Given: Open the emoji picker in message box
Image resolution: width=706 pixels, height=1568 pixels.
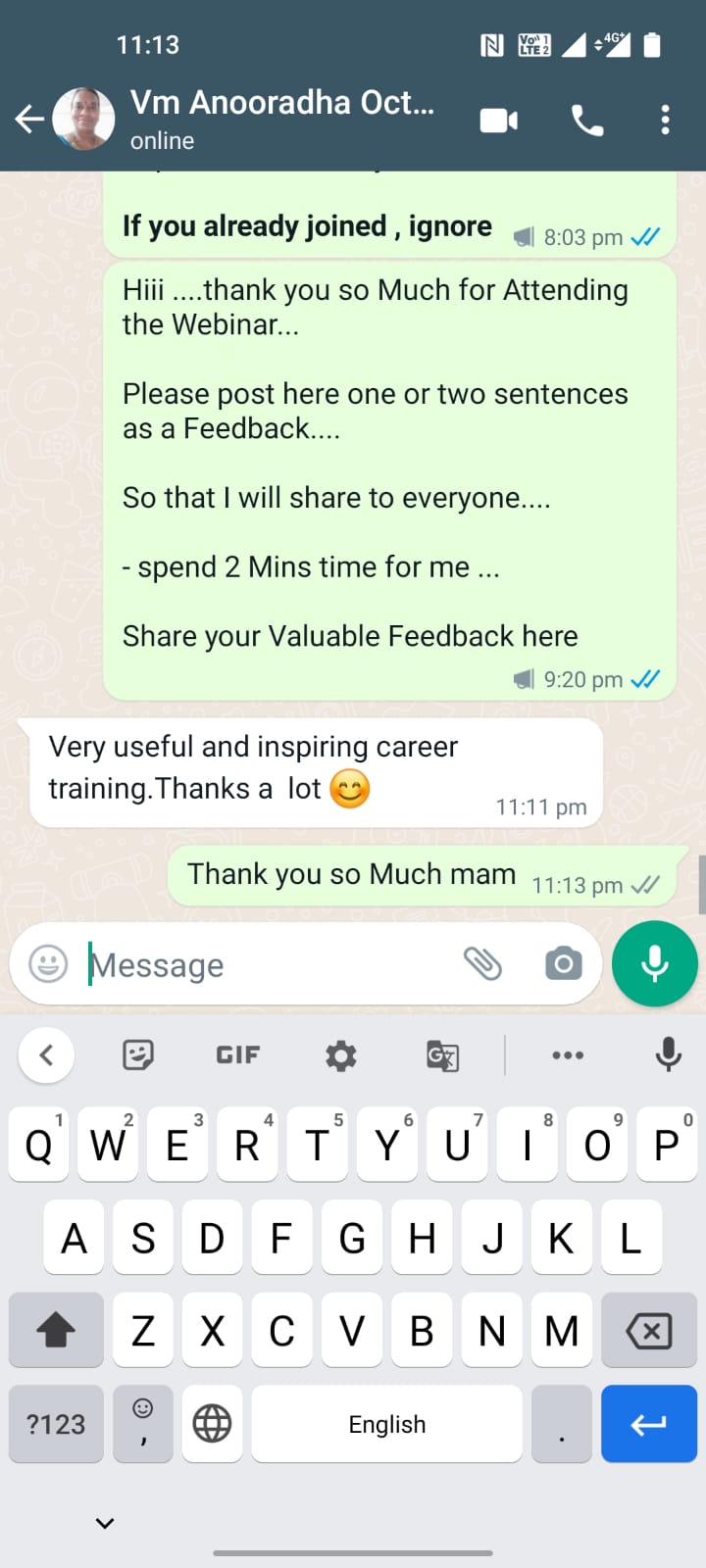Looking at the screenshot, I should pyautogui.click(x=48, y=964).
